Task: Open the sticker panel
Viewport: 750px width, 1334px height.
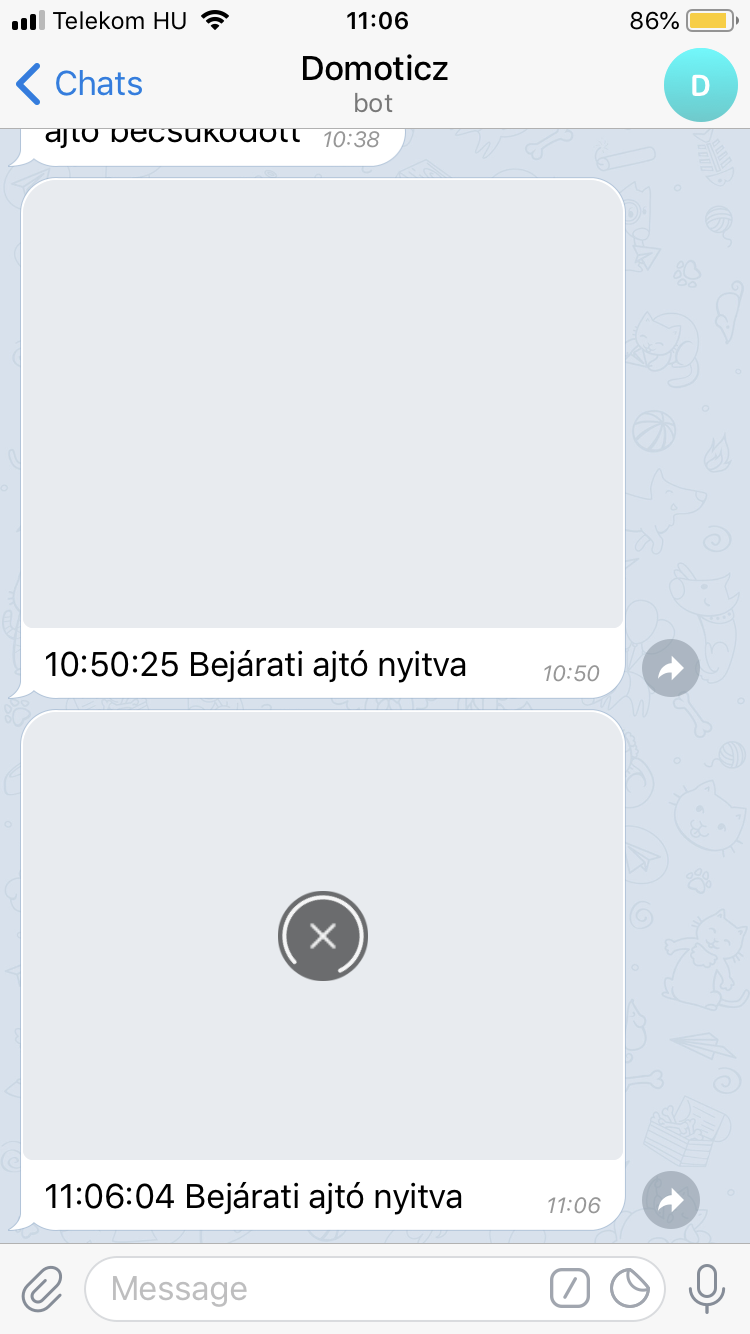Action: click(x=630, y=1289)
